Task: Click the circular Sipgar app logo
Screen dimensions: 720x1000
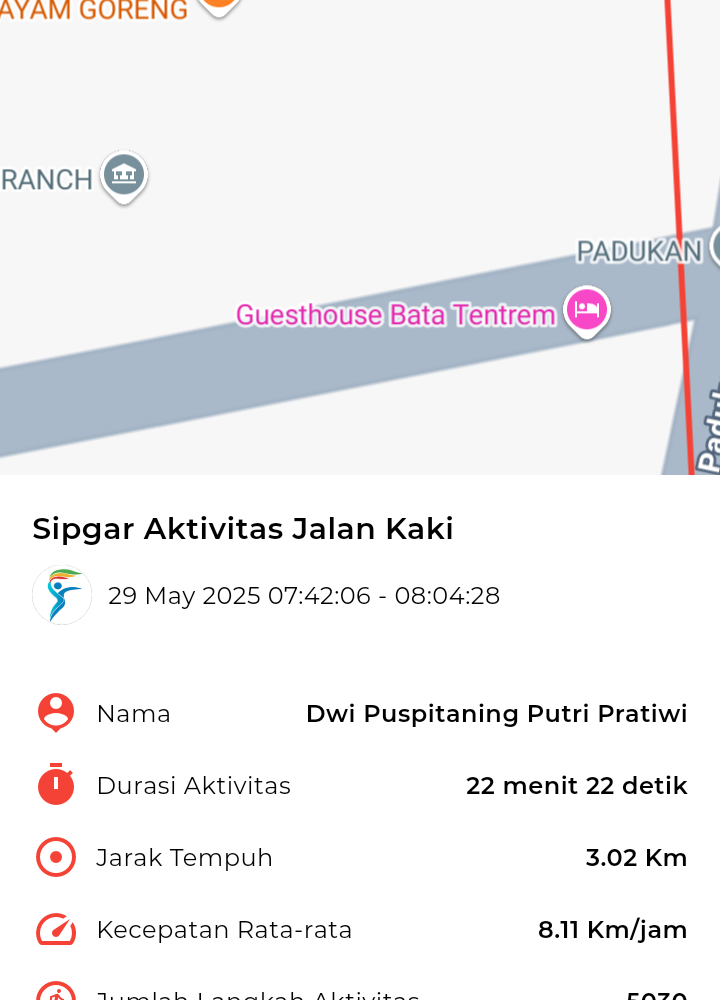Action: pyautogui.click(x=62, y=595)
